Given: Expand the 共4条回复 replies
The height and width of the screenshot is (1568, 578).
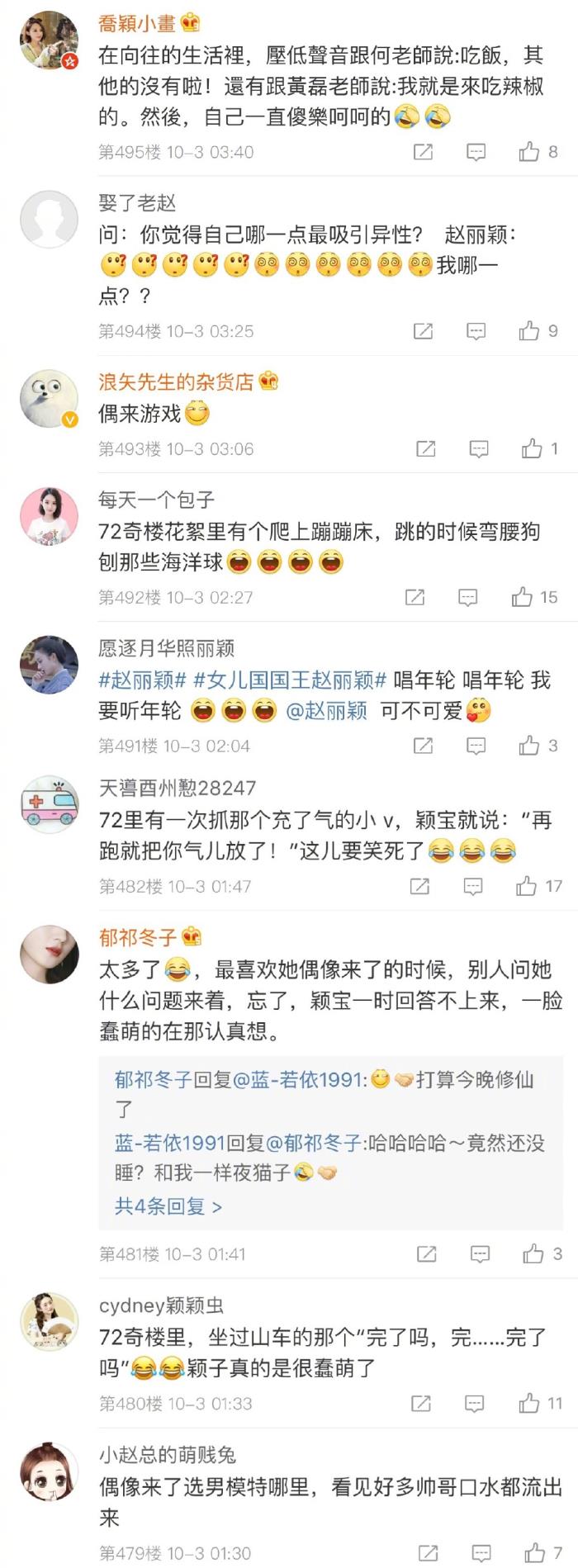Looking at the screenshot, I should 168,1206.
